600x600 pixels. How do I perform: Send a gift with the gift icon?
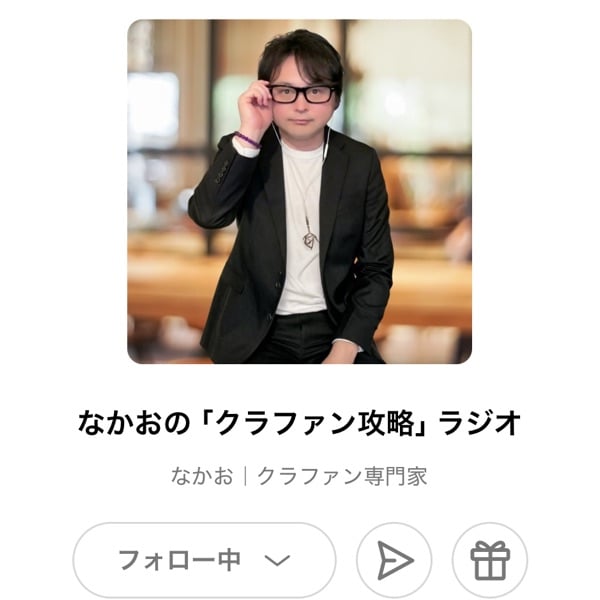[x=490, y=560]
